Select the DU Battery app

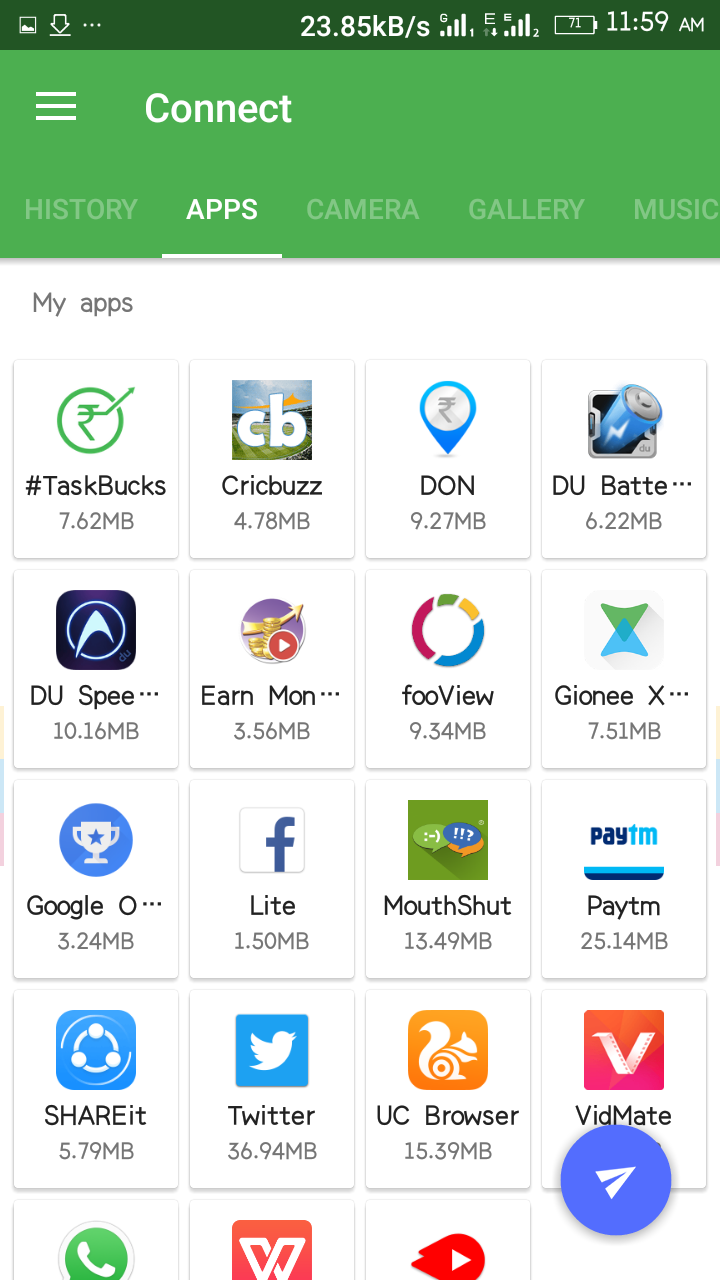pyautogui.click(x=624, y=458)
